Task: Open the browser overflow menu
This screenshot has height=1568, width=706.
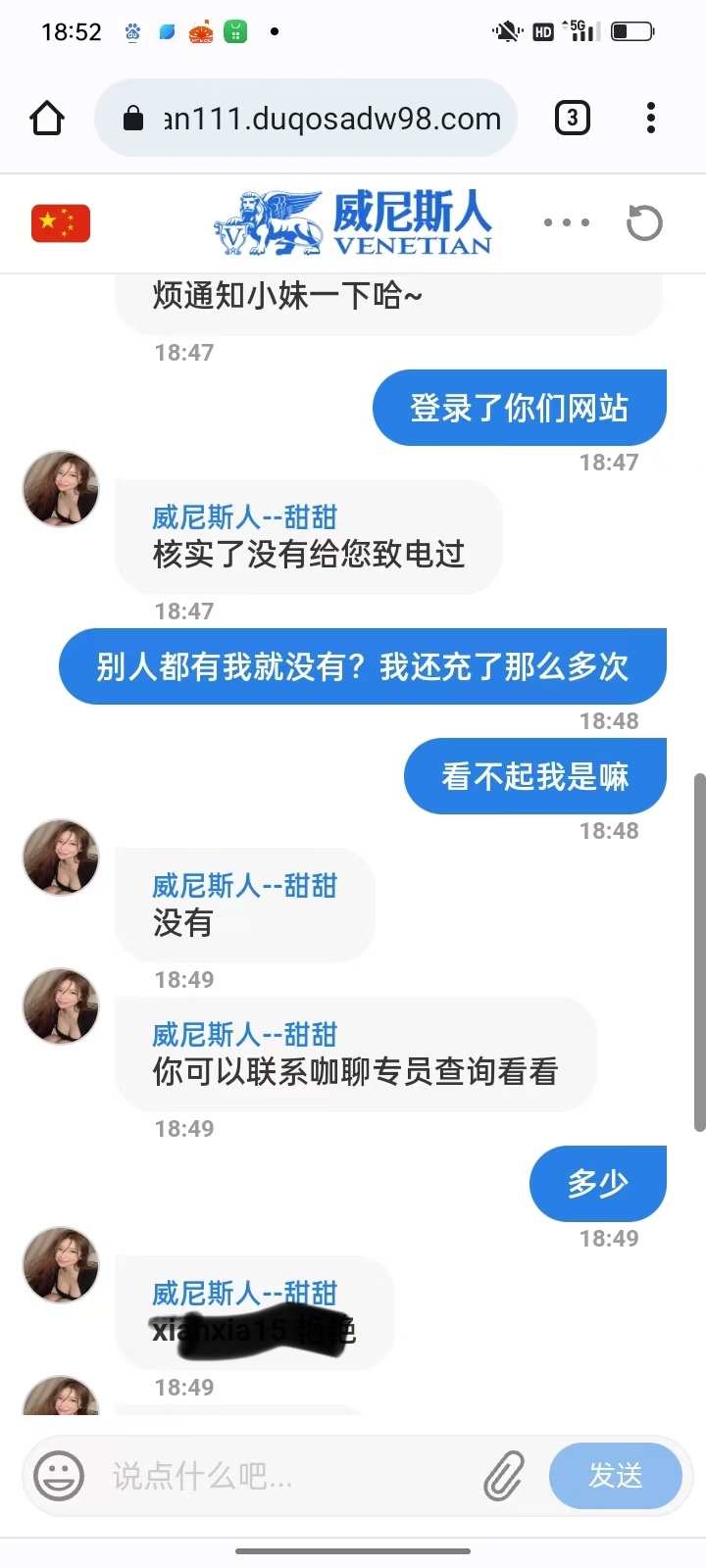Action: click(x=650, y=119)
